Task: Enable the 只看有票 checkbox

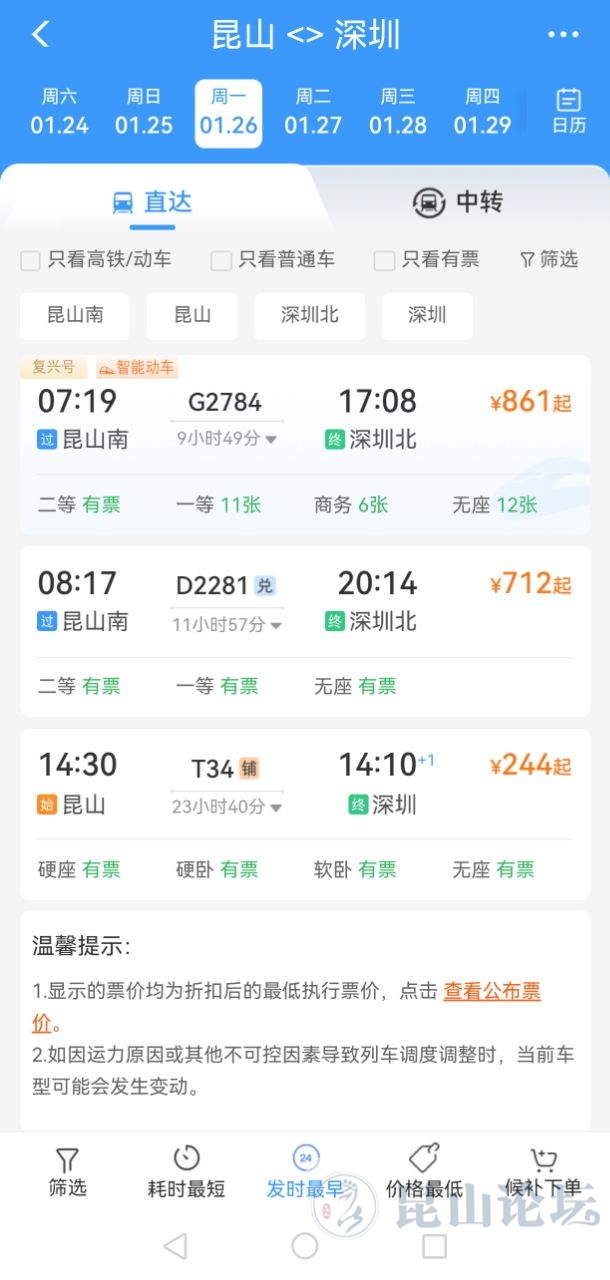Action: [x=384, y=260]
